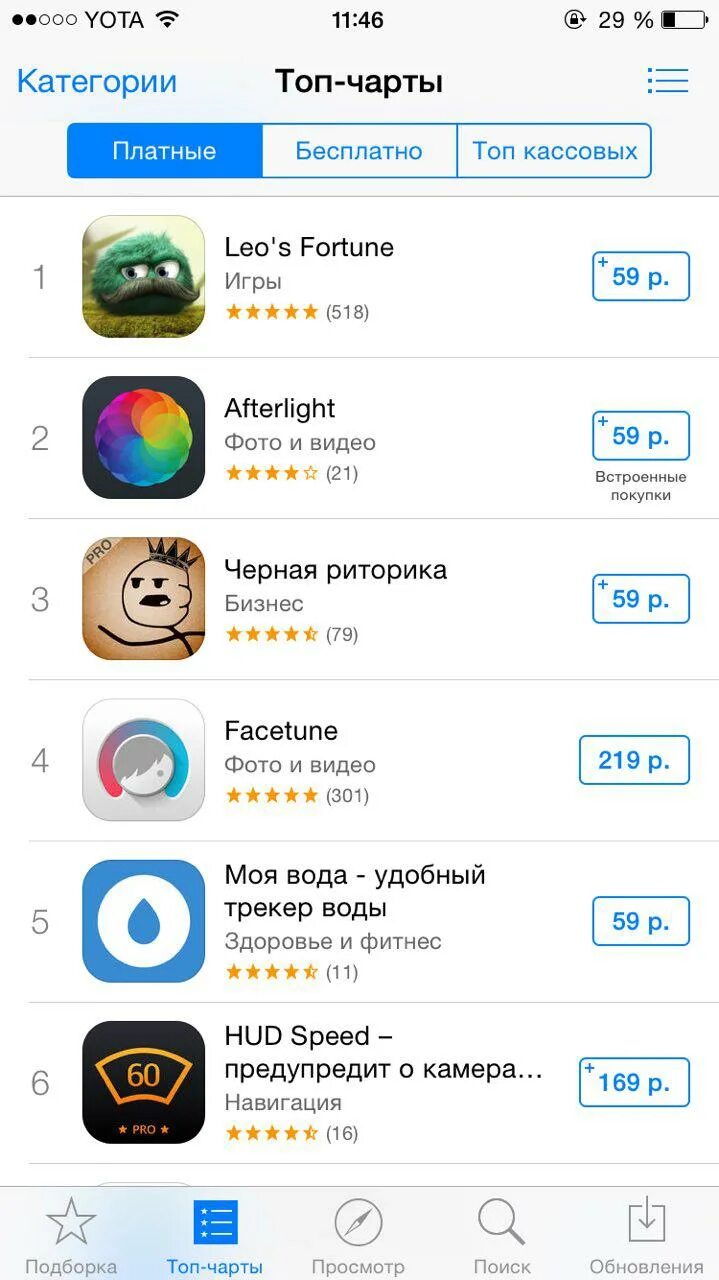Open the Поиск tab

click(502, 1236)
